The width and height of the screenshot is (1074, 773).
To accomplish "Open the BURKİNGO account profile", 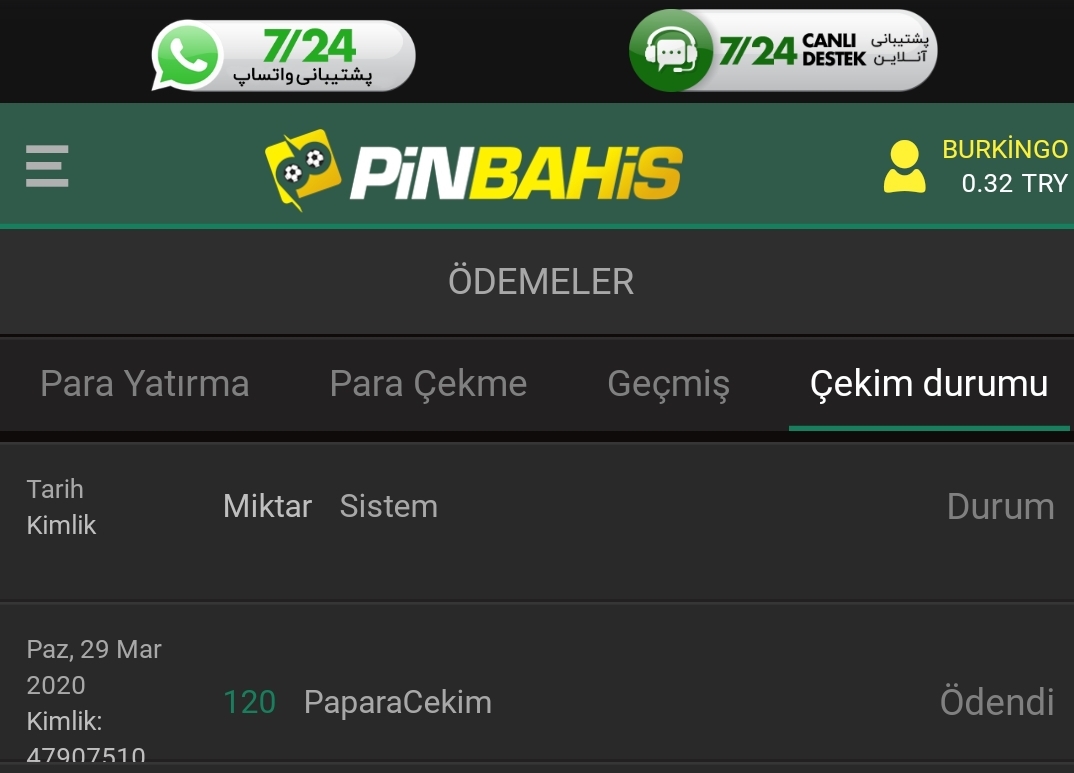I will click(975, 166).
